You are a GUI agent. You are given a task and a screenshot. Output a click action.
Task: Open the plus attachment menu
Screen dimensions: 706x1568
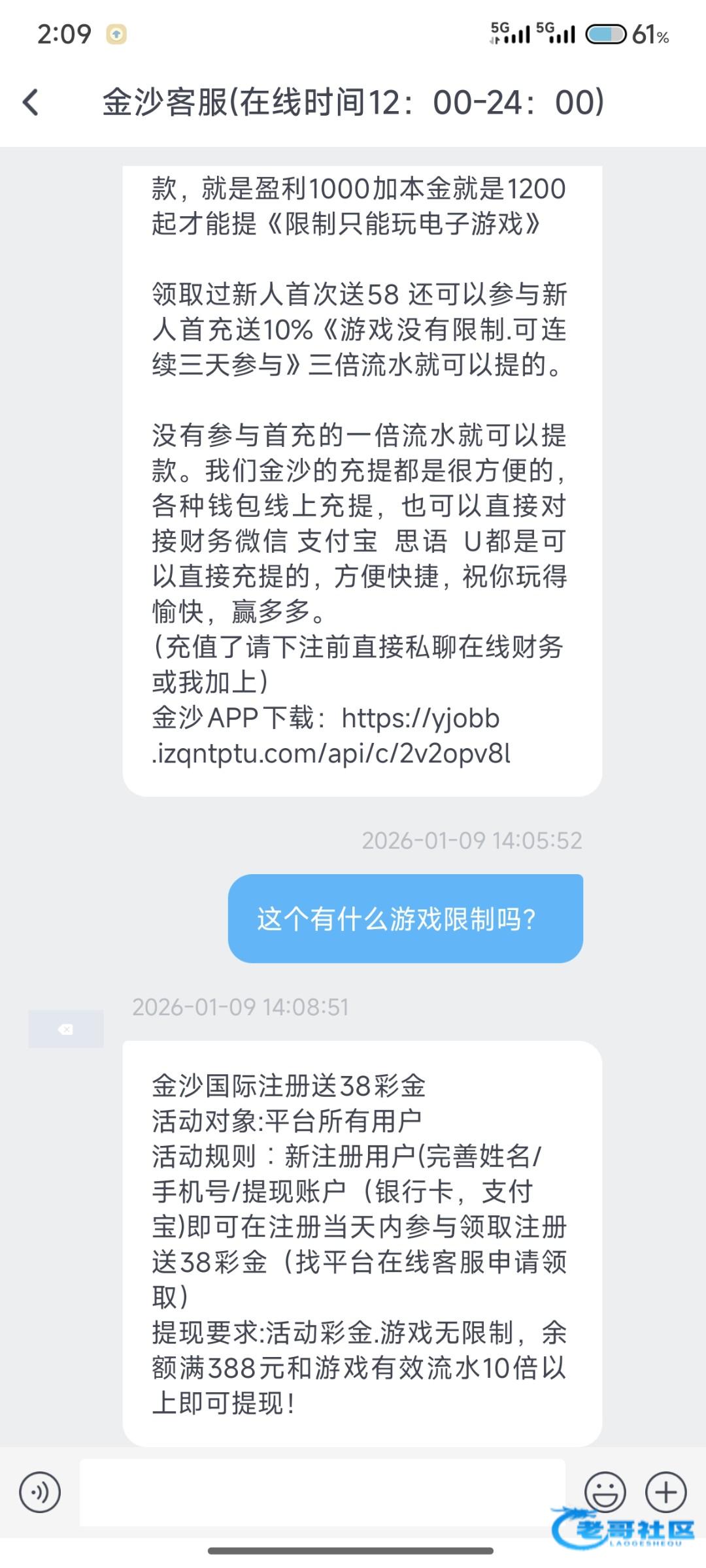665,1492
